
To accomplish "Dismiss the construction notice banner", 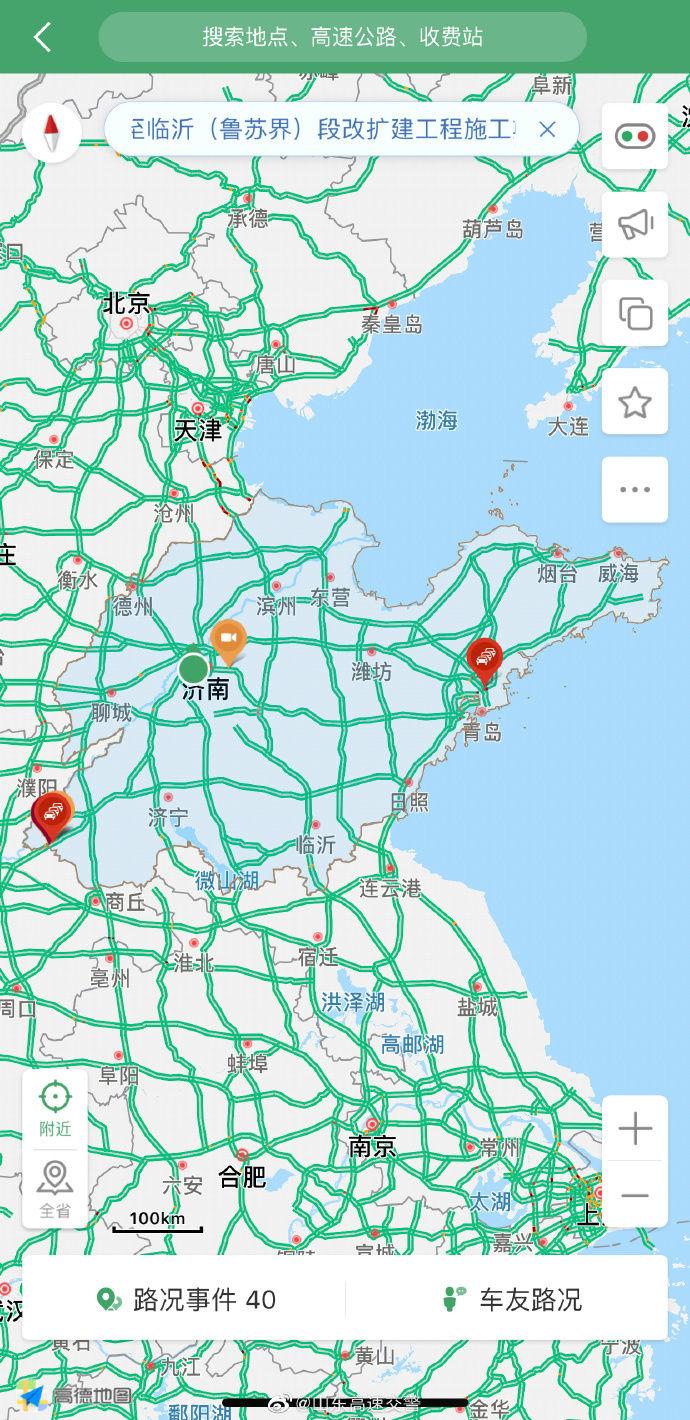I will [x=547, y=129].
